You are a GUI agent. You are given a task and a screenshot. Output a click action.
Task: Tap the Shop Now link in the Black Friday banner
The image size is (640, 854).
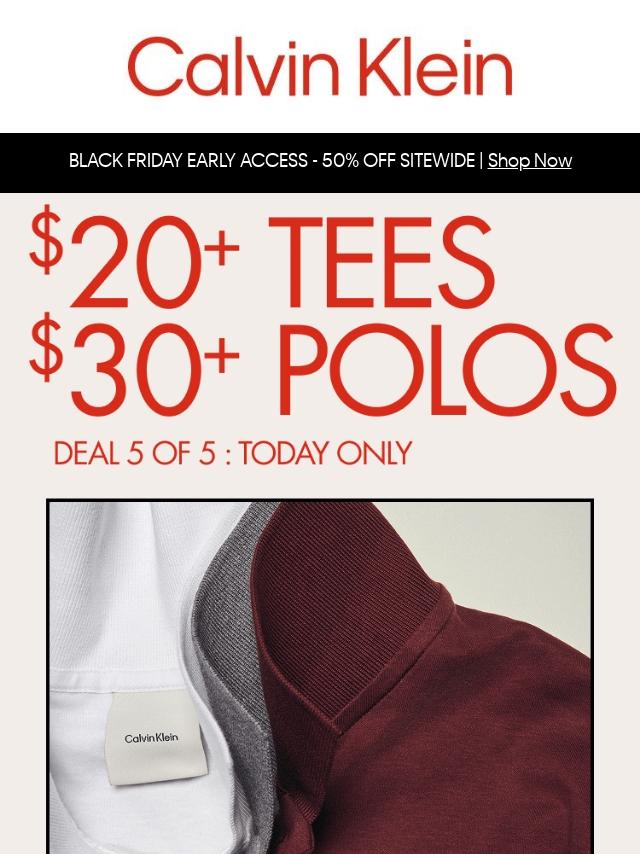pyautogui.click(x=529, y=161)
